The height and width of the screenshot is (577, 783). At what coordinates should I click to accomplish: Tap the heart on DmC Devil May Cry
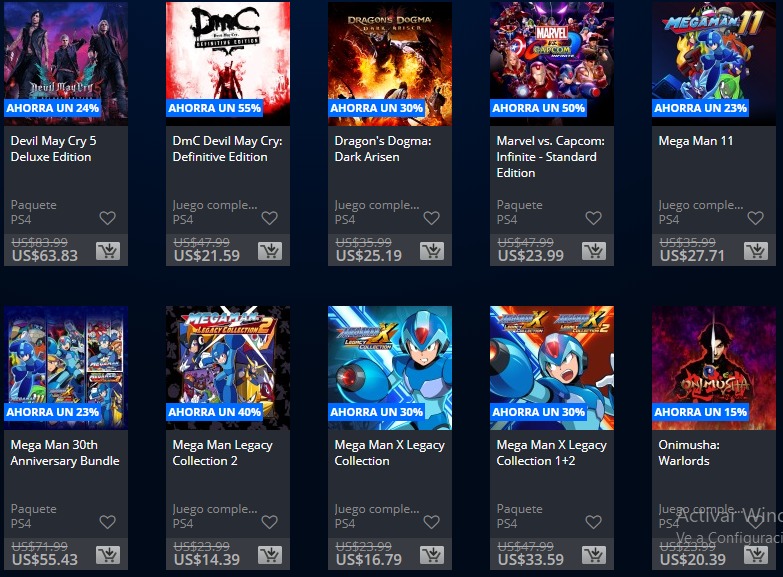click(x=269, y=218)
